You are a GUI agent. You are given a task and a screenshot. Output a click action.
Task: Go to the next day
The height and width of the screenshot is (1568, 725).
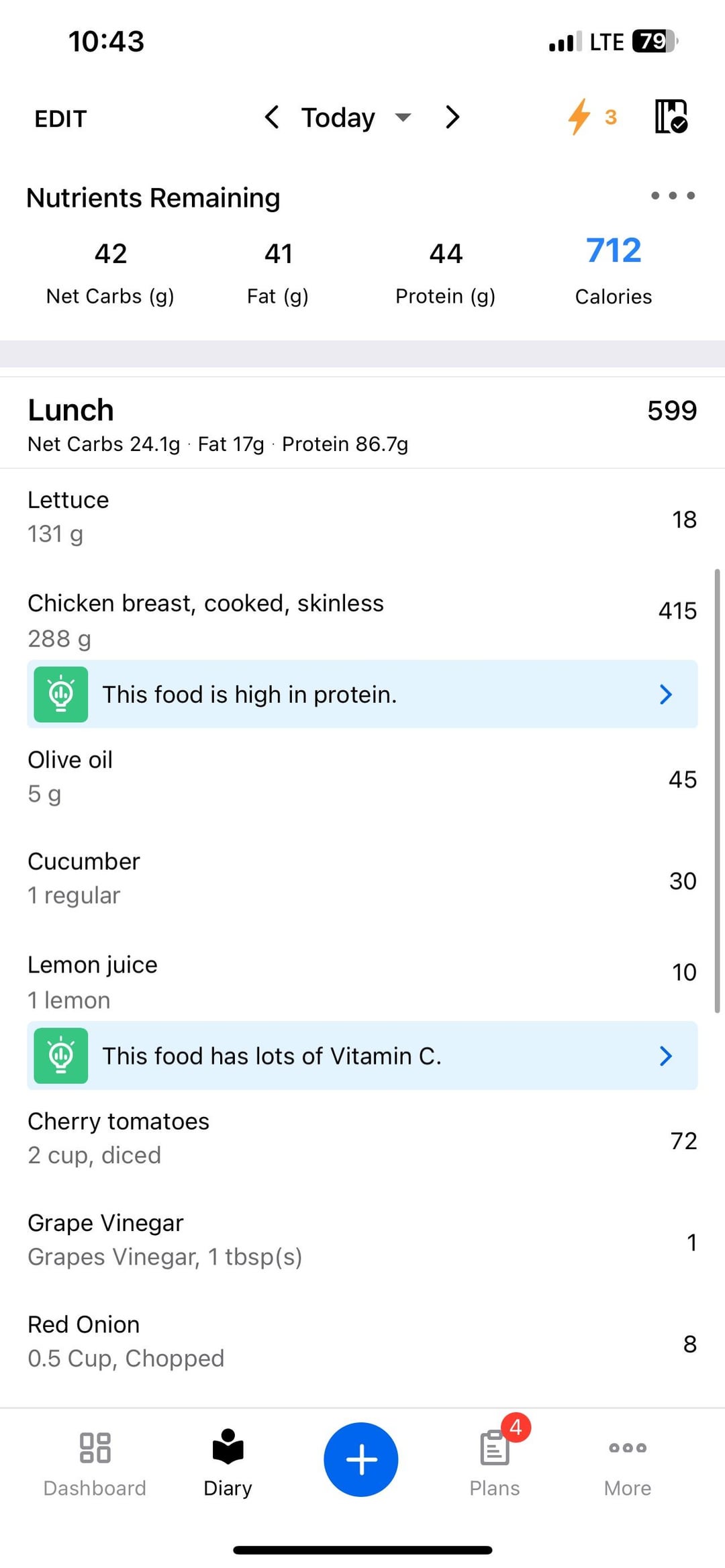(453, 117)
